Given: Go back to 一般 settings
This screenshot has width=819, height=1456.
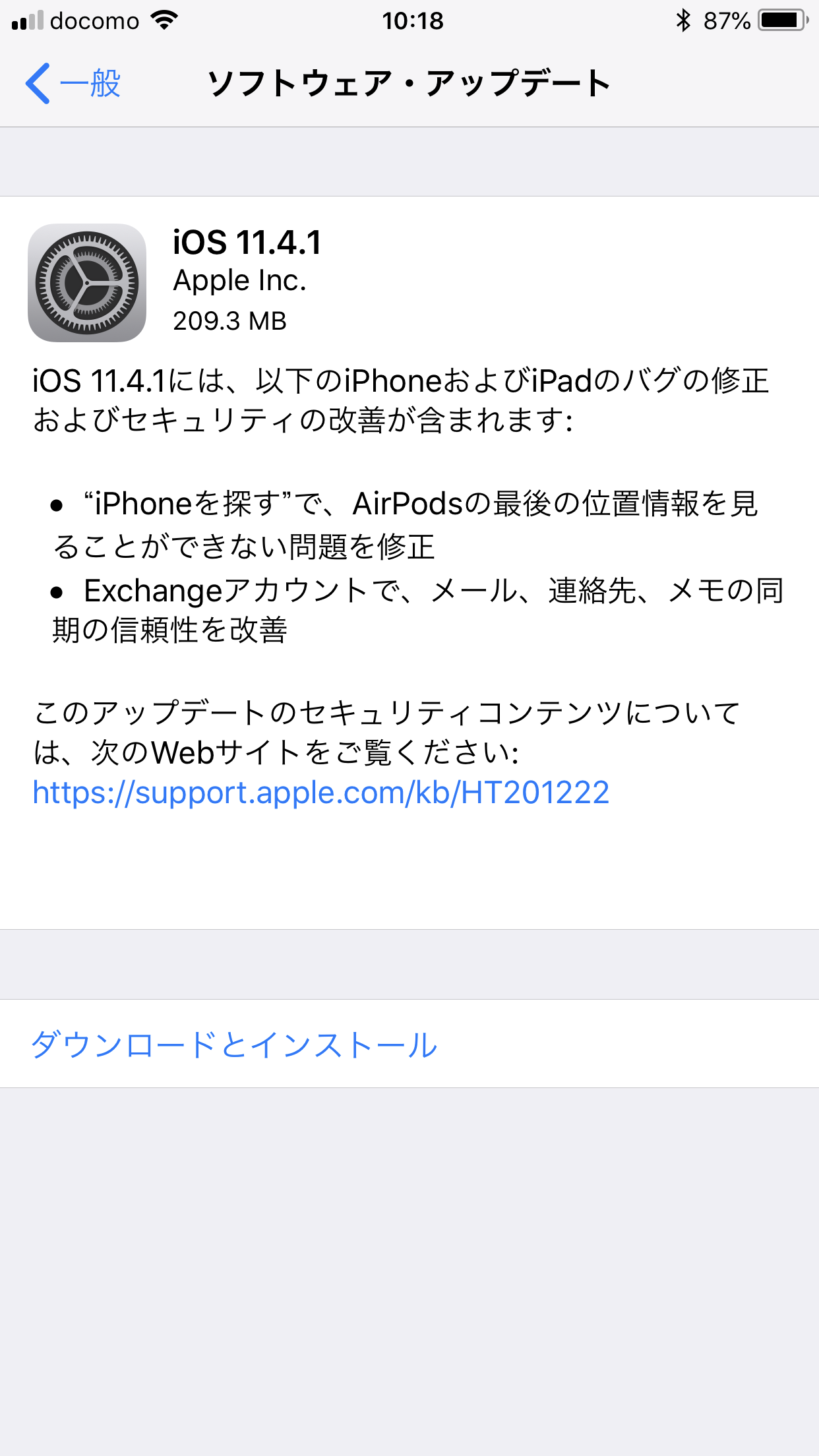Looking at the screenshot, I should click(x=74, y=84).
